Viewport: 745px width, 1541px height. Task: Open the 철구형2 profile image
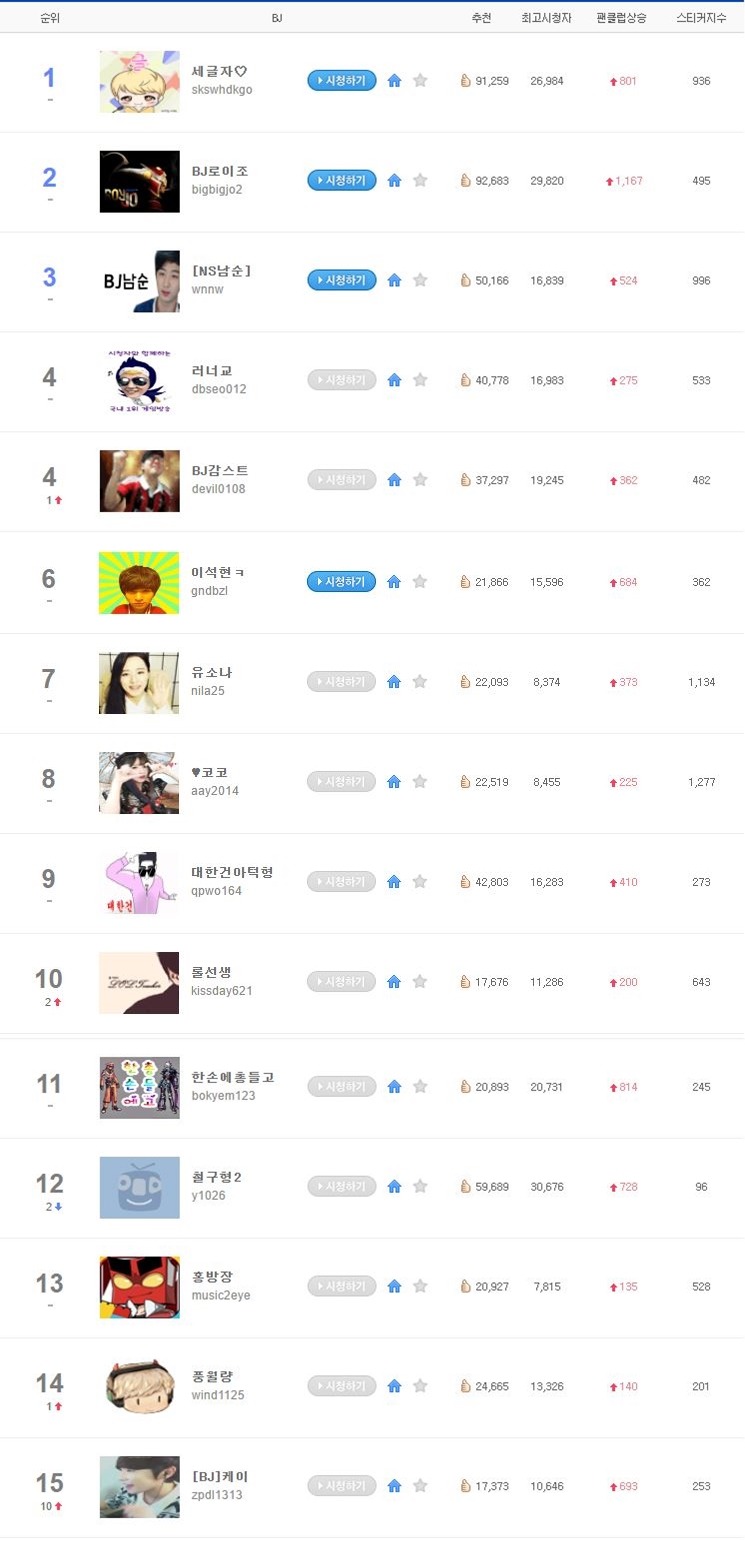139,1188
